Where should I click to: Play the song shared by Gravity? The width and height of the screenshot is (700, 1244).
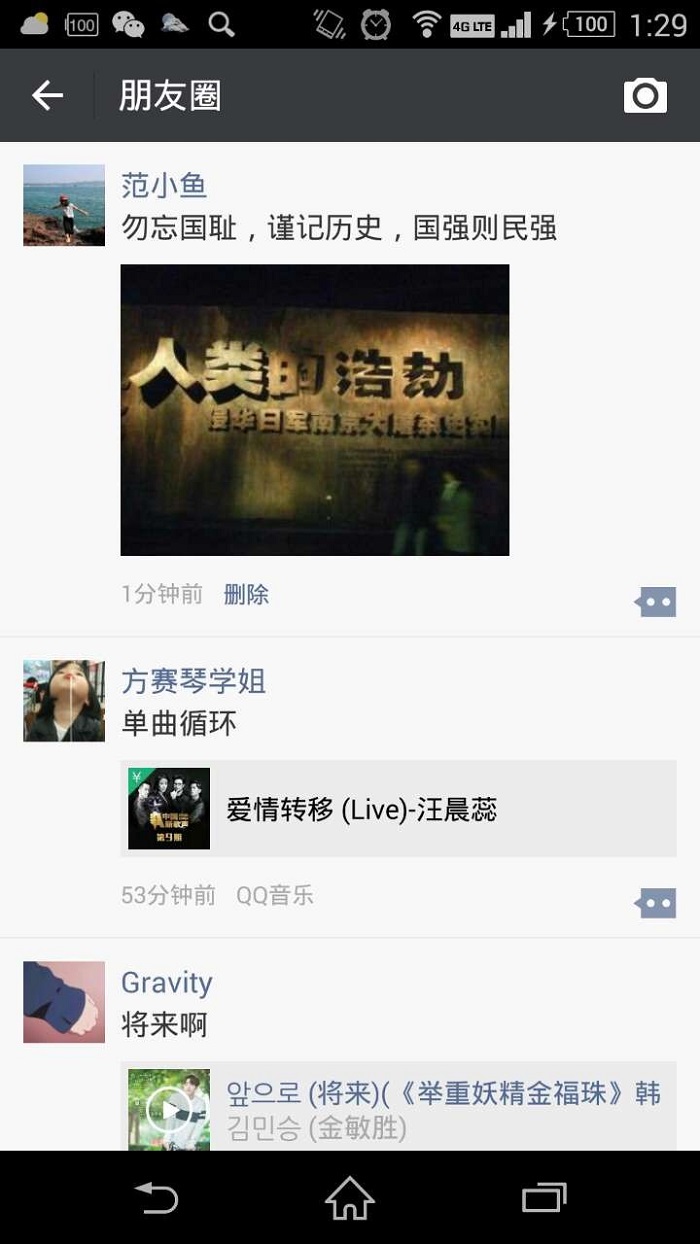tap(168, 1110)
